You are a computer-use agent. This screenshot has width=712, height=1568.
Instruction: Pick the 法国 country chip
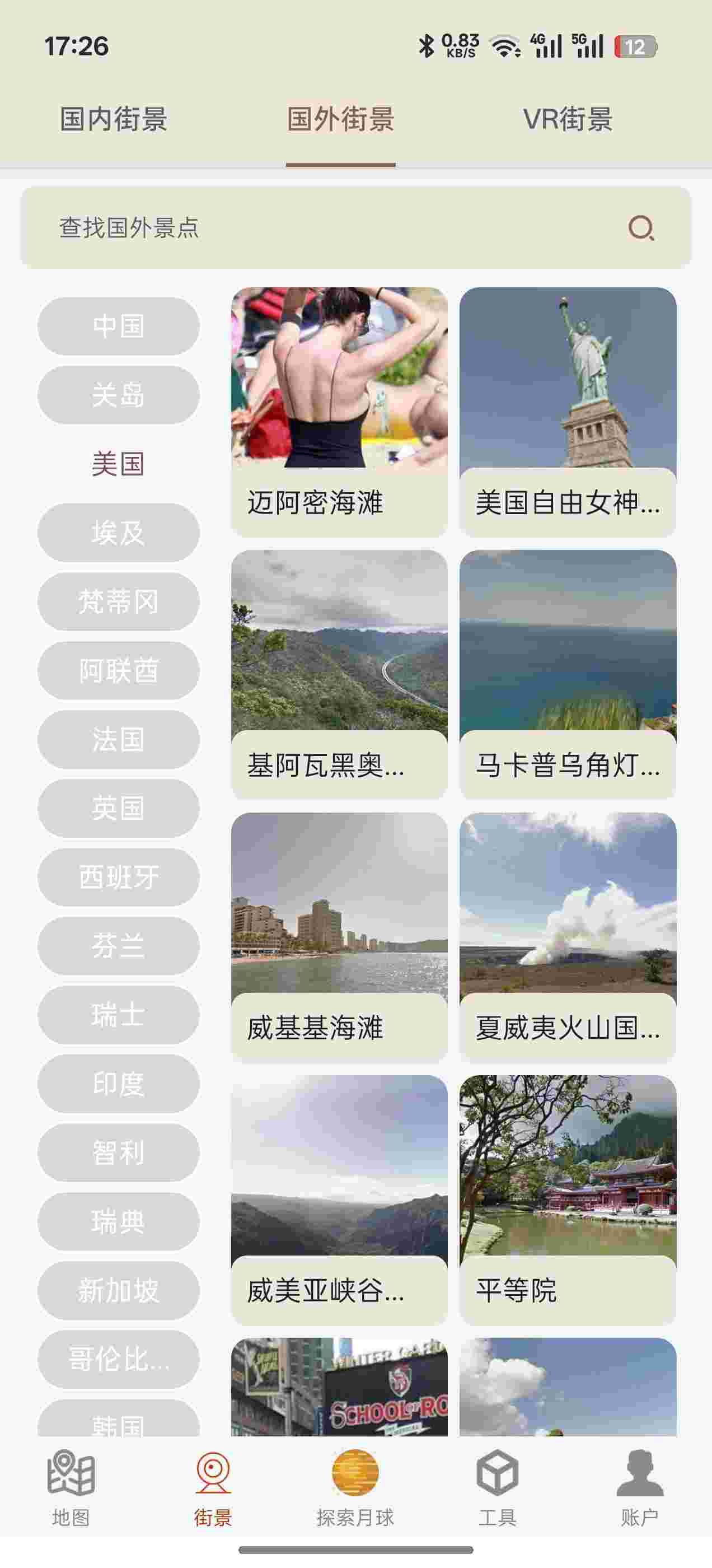pos(118,739)
